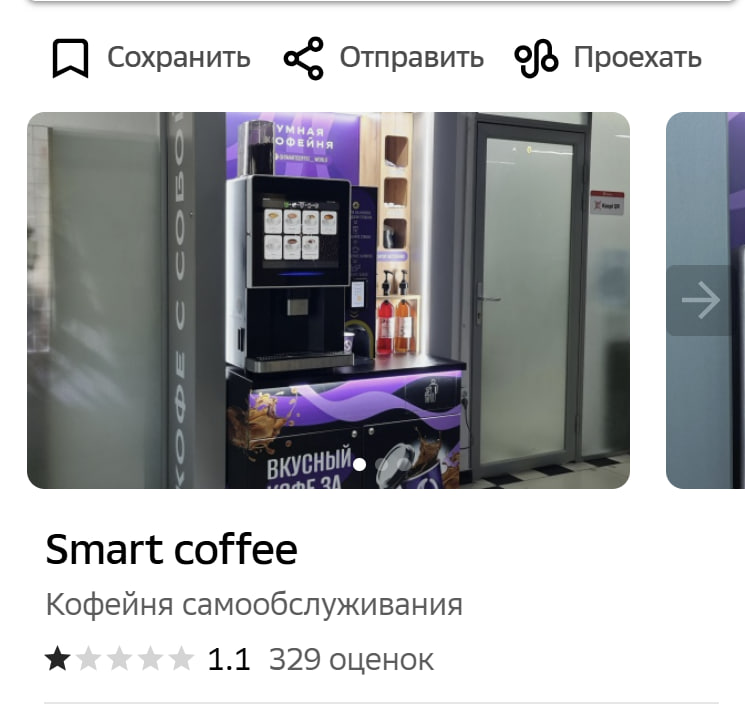
Task: Save Smart coffee with Сохранить
Action: (x=151, y=58)
